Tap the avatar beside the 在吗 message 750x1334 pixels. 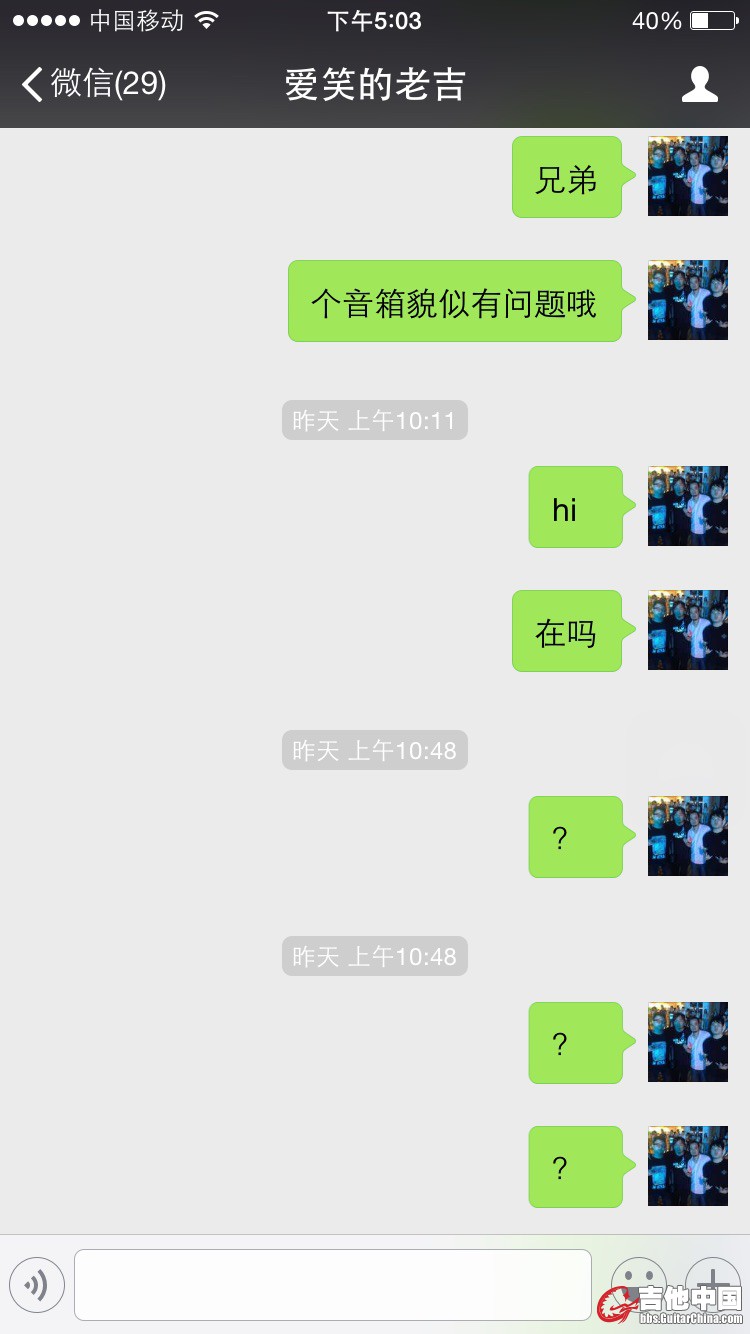(x=687, y=630)
